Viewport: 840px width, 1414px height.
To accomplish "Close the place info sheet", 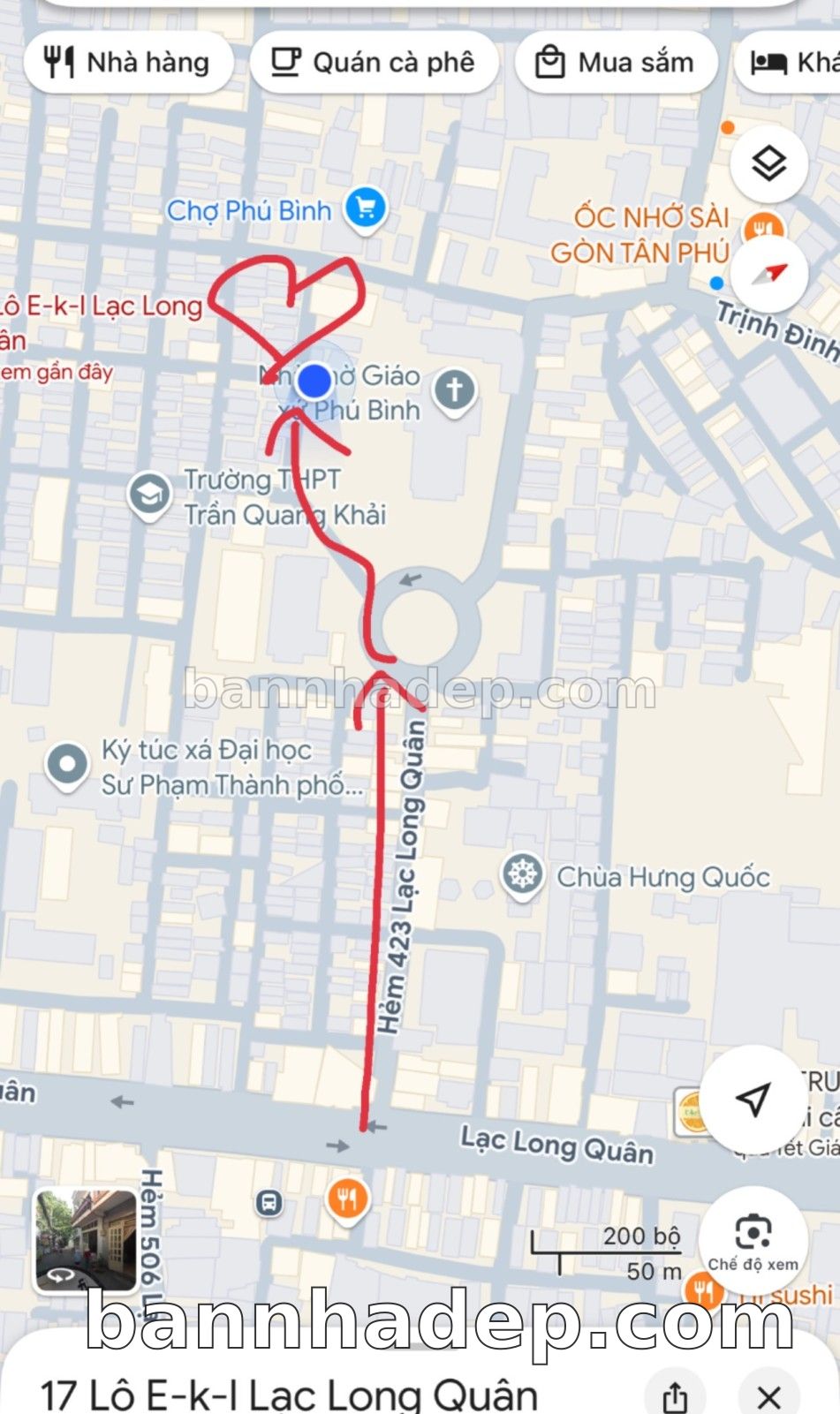I will pyautogui.click(x=769, y=1397).
